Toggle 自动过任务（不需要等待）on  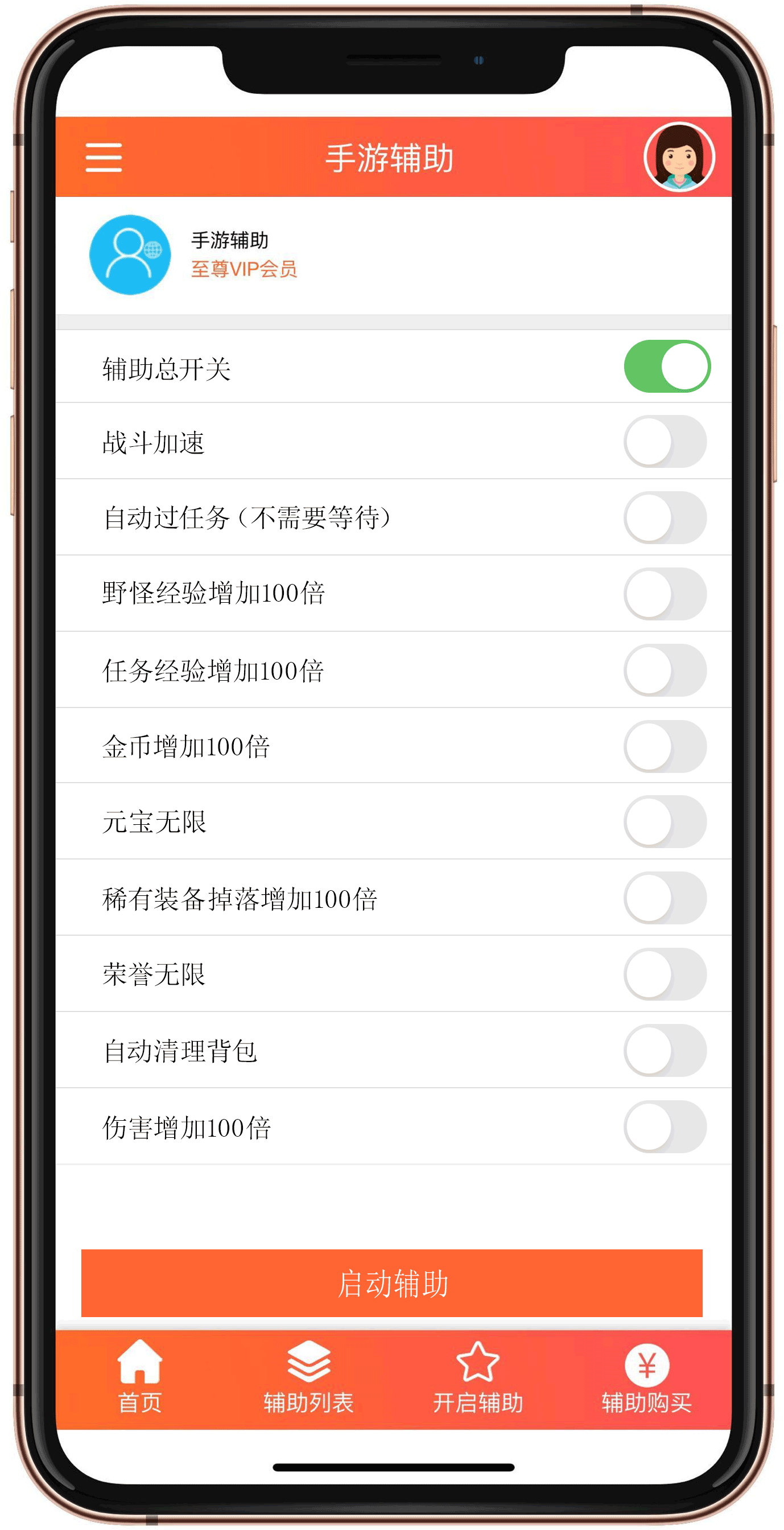click(x=665, y=518)
